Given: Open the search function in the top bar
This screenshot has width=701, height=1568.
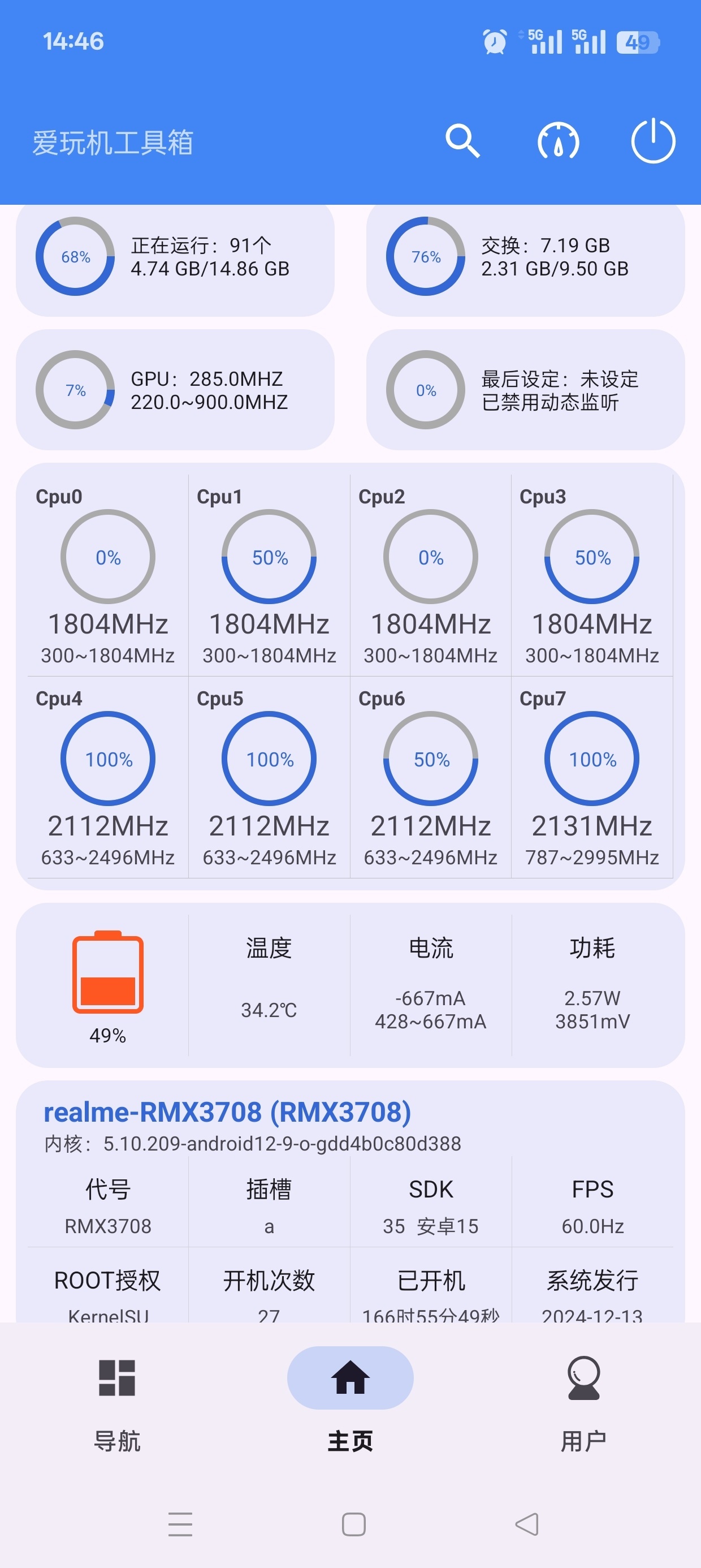Looking at the screenshot, I should click(x=464, y=143).
